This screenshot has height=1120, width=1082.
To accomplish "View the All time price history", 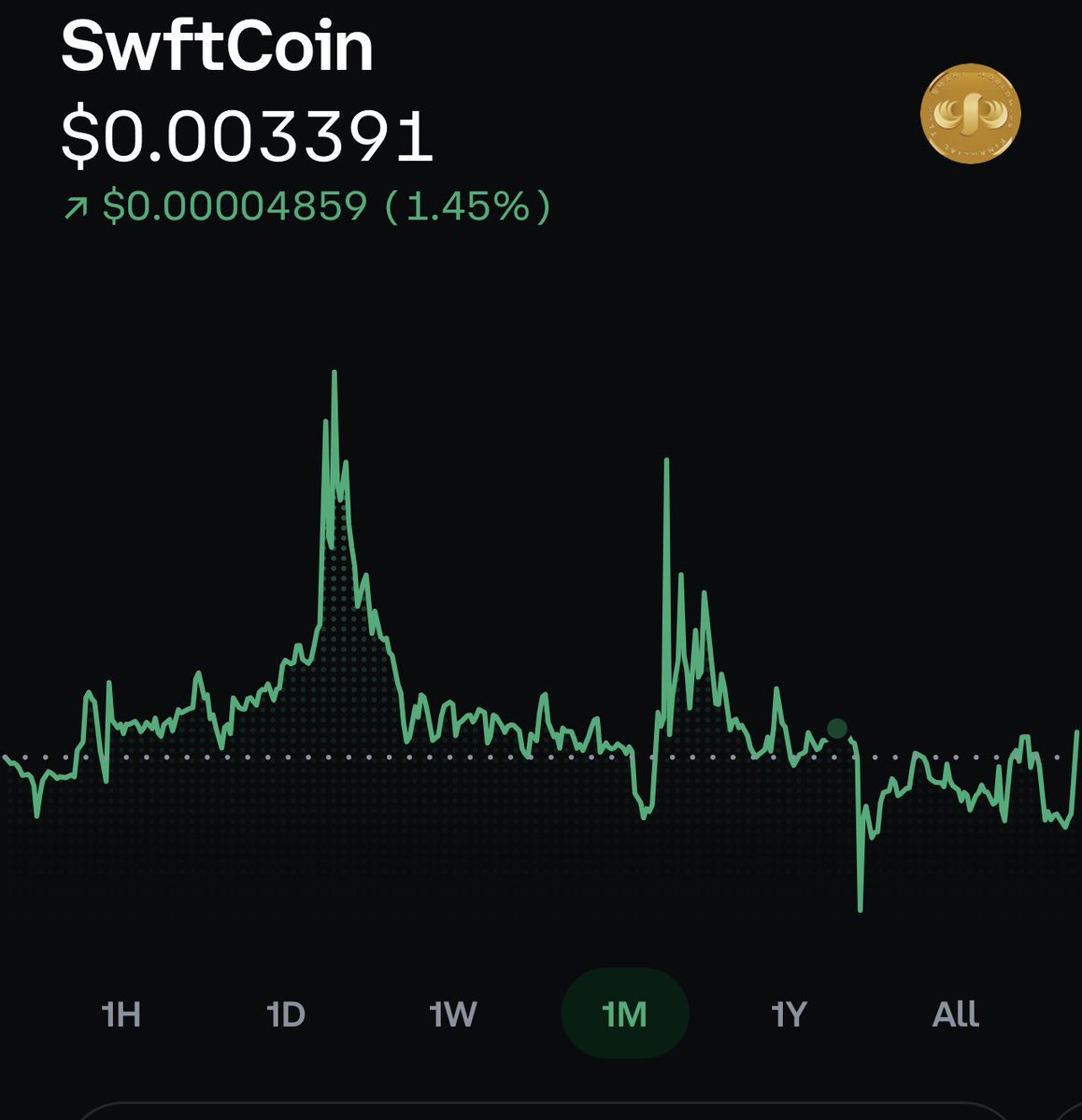I will (x=955, y=1014).
